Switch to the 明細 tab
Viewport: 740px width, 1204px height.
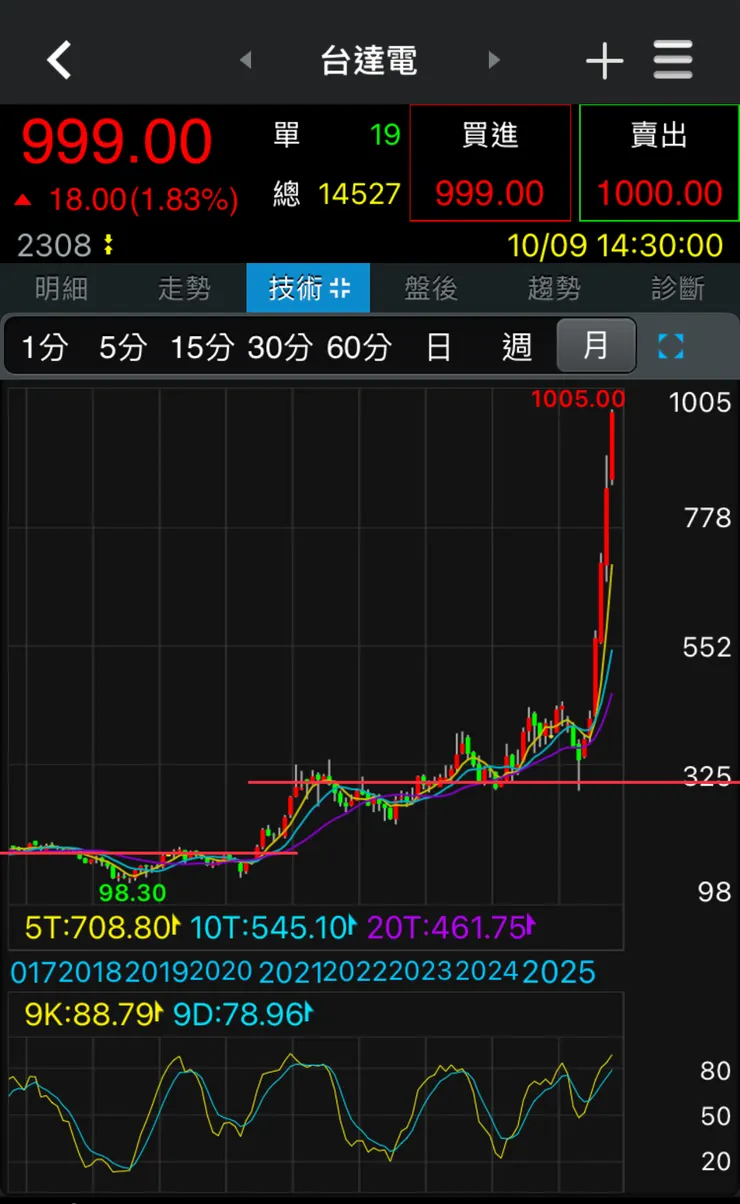[x=62, y=287]
